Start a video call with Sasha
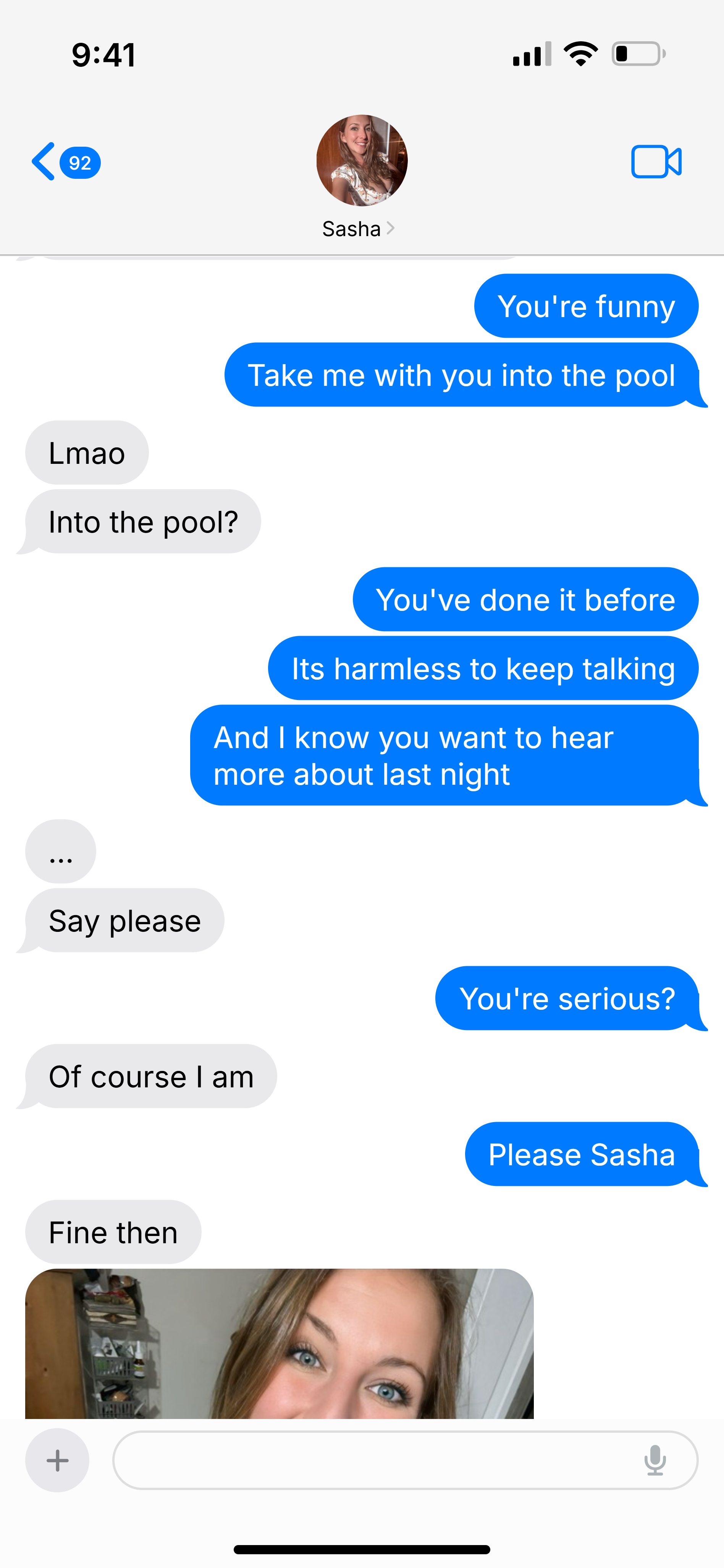724x1568 pixels. click(656, 162)
